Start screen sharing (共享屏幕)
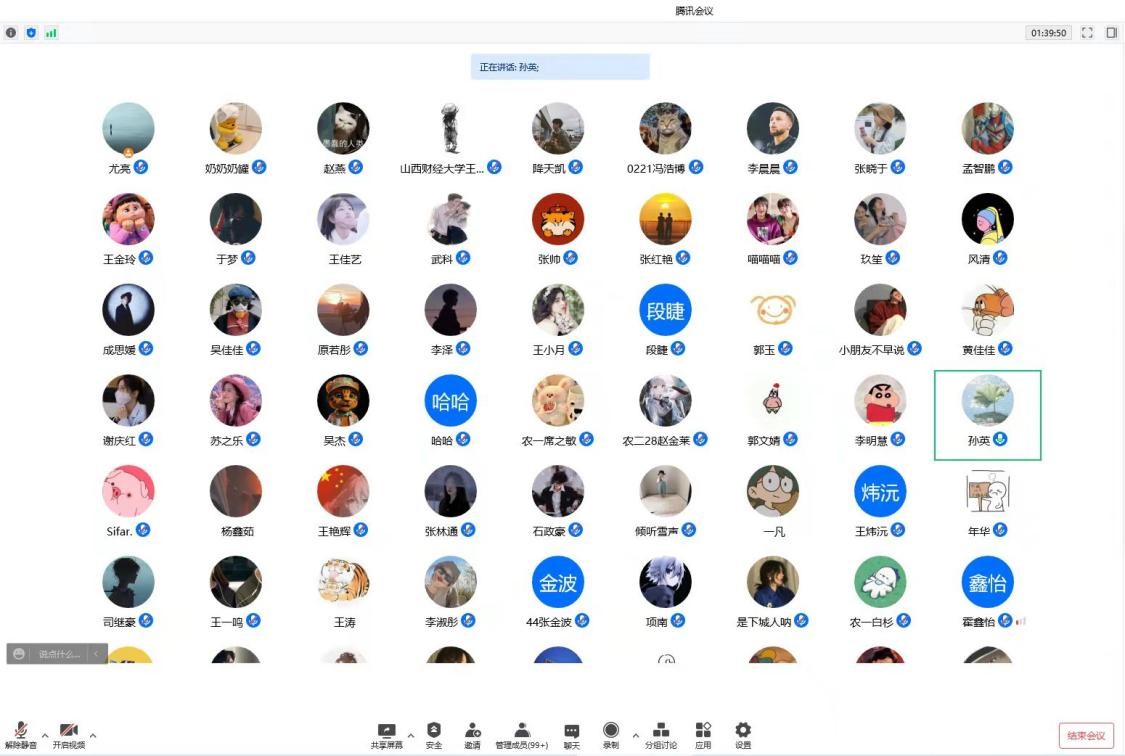Image resolution: width=1125 pixels, height=756 pixels. [387, 734]
